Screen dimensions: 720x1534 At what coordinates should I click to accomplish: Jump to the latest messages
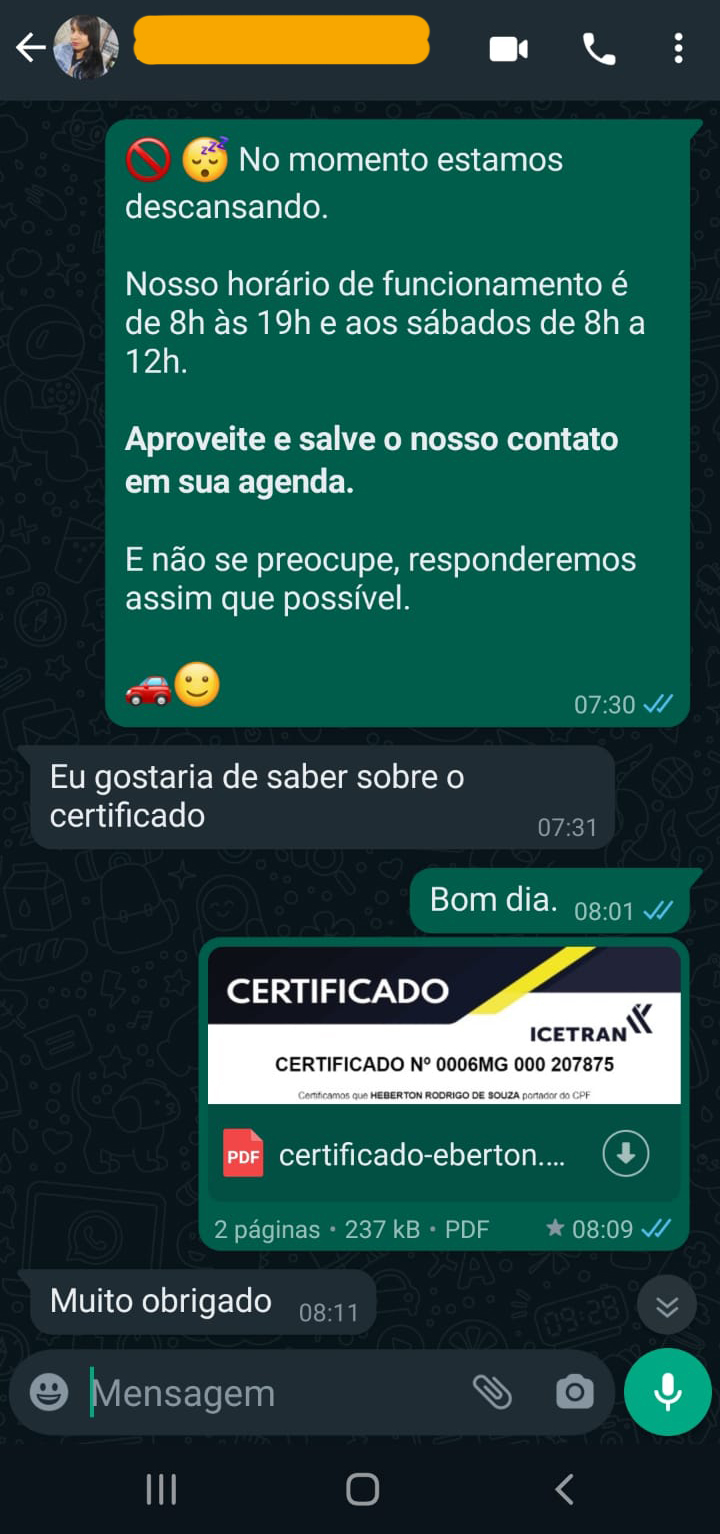click(667, 1306)
